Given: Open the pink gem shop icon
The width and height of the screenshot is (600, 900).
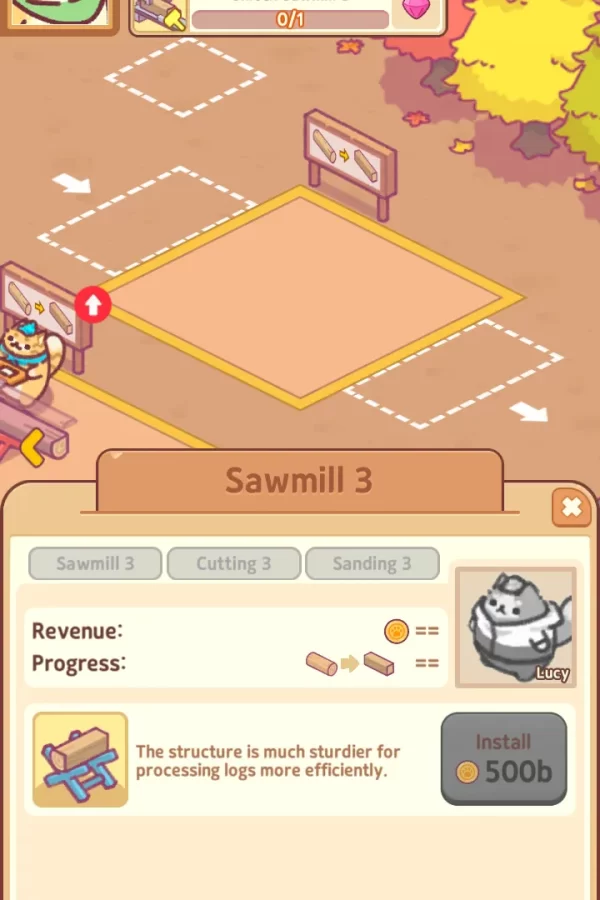Looking at the screenshot, I should [418, 14].
